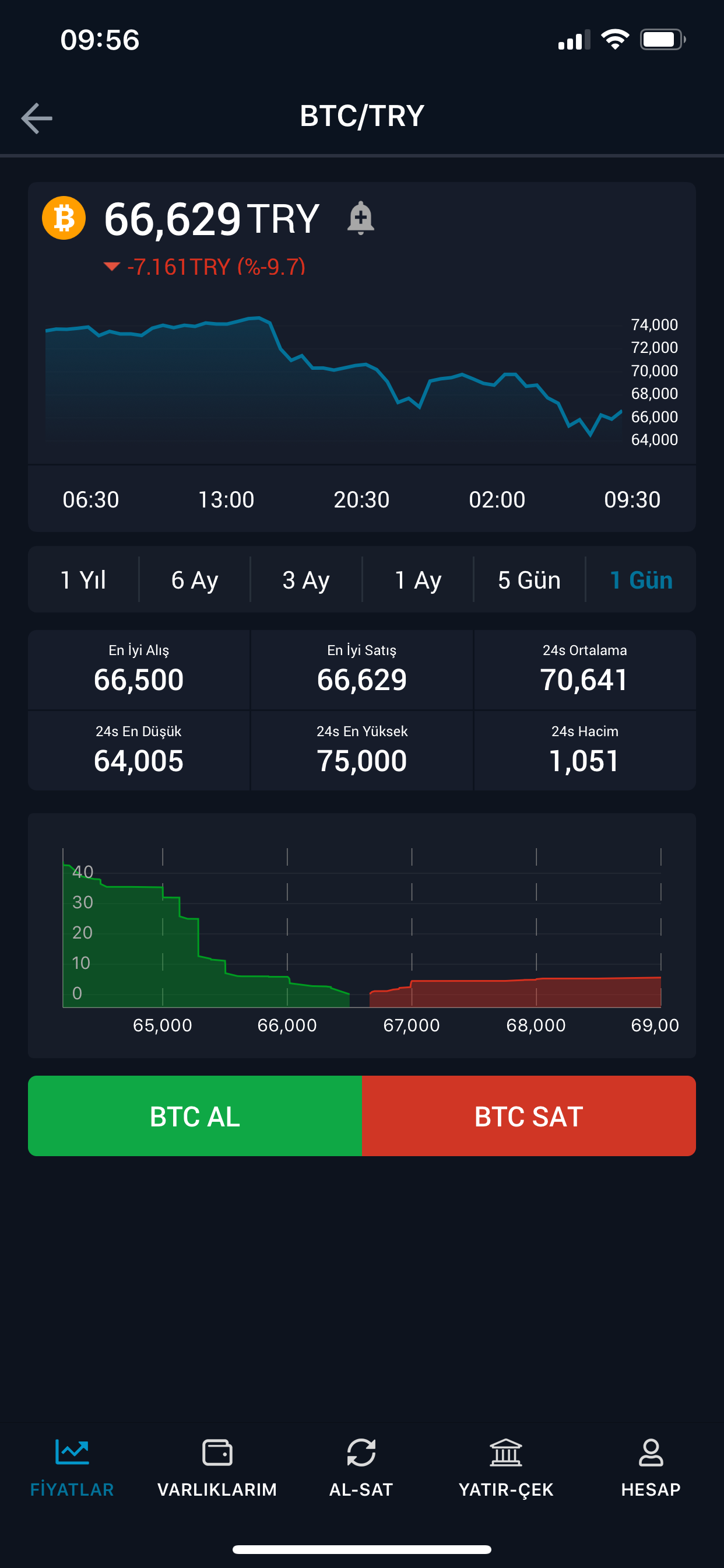View the 5 Gün chart
The image size is (724, 1568).
pyautogui.click(x=529, y=579)
